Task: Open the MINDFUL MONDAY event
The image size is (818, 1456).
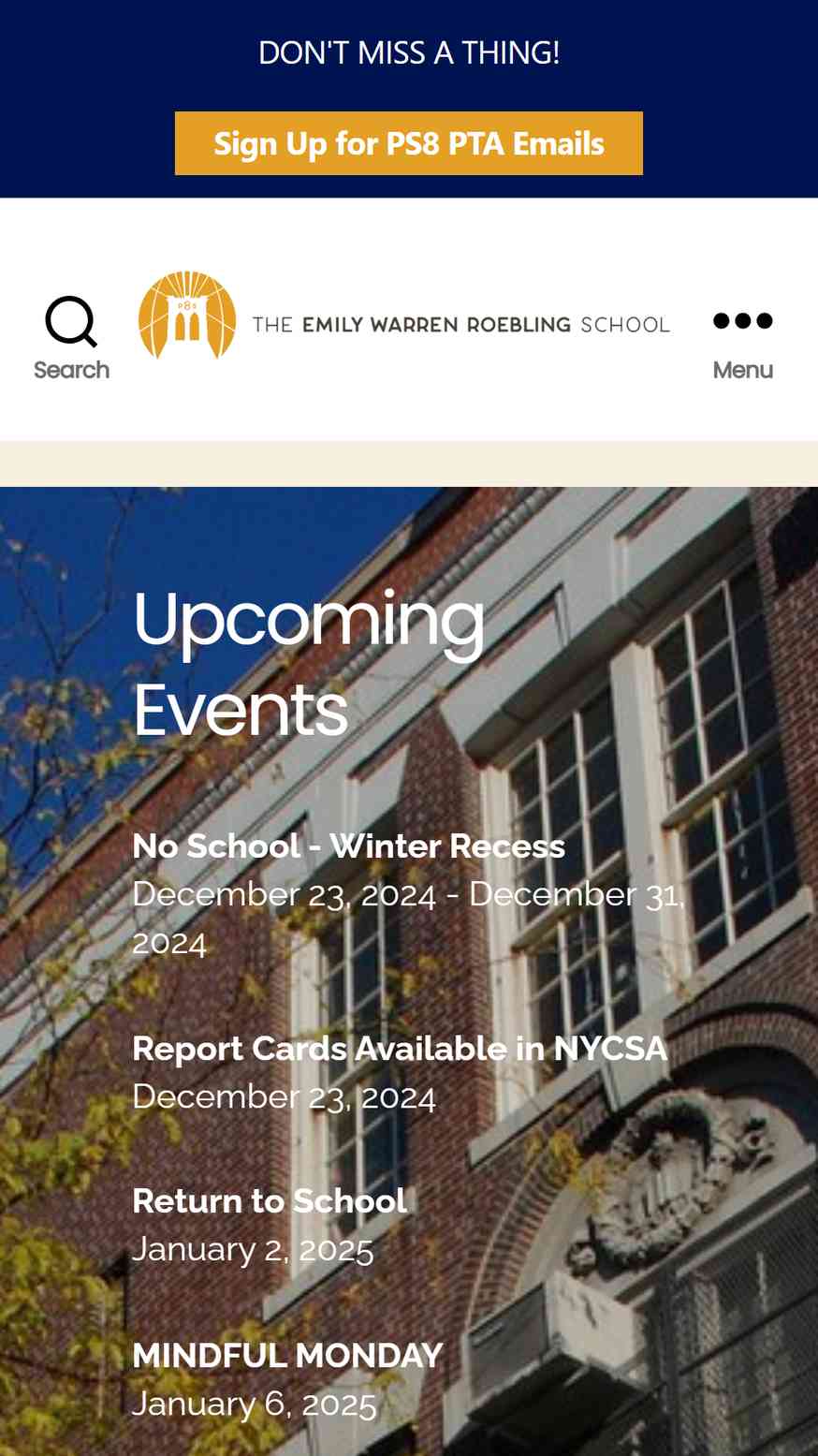Action: [x=287, y=1356]
